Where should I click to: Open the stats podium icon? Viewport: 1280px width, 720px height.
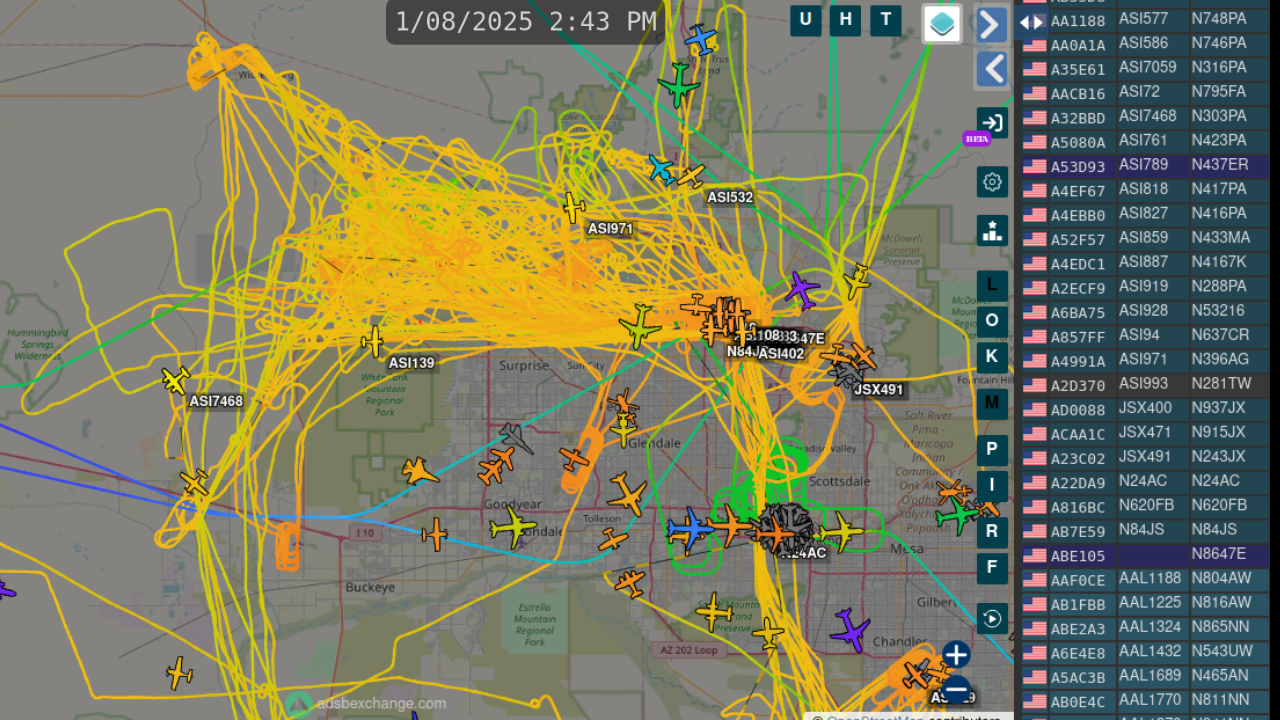tap(992, 230)
